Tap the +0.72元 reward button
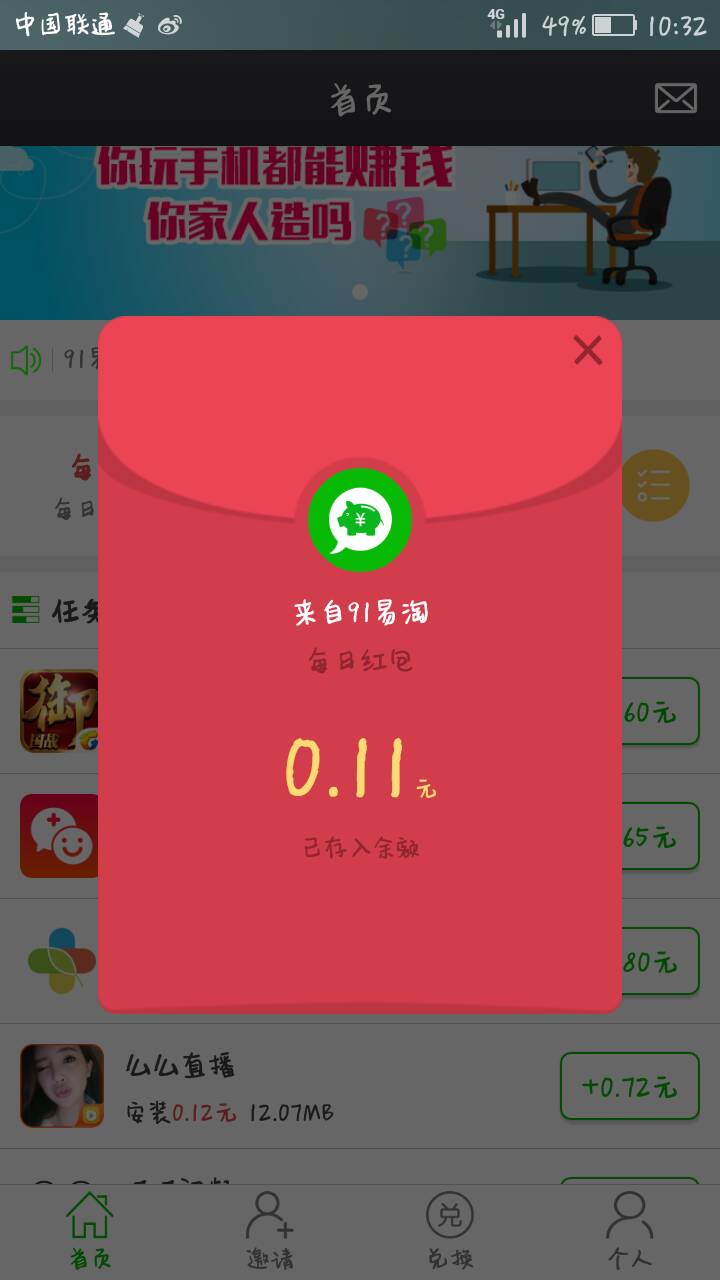 (629, 1086)
